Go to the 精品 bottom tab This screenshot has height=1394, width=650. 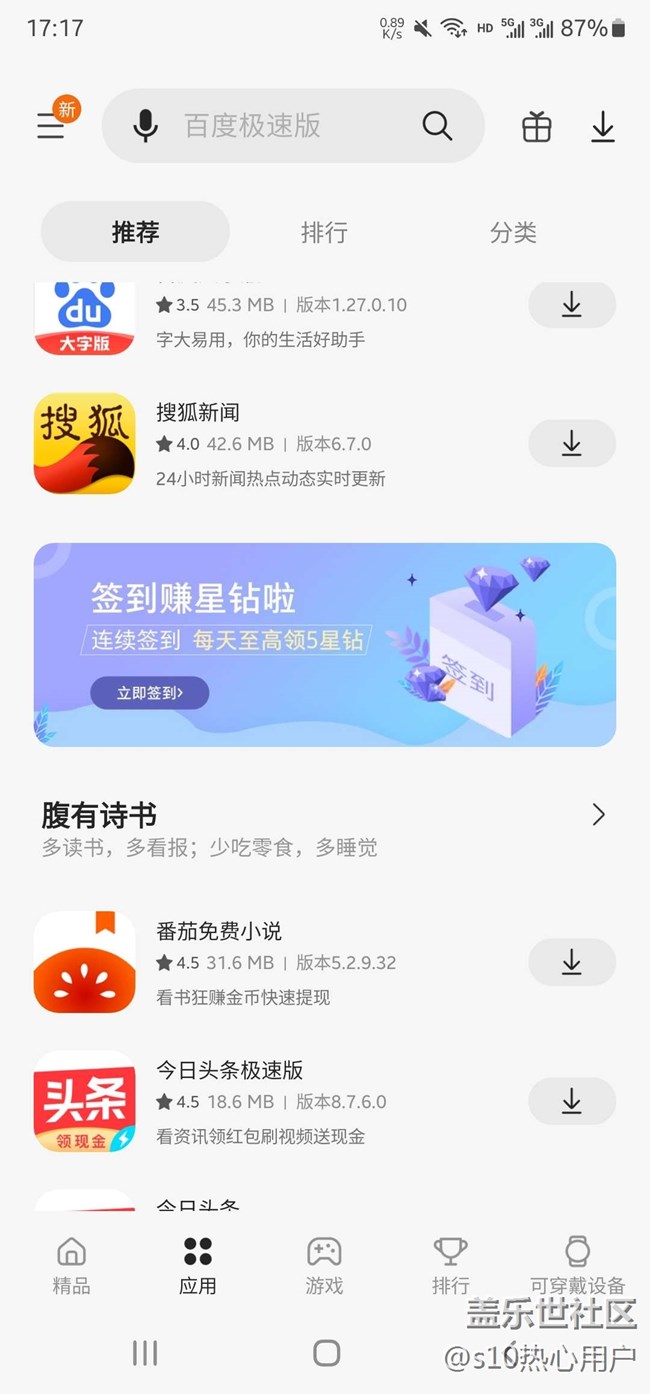coord(71,1264)
